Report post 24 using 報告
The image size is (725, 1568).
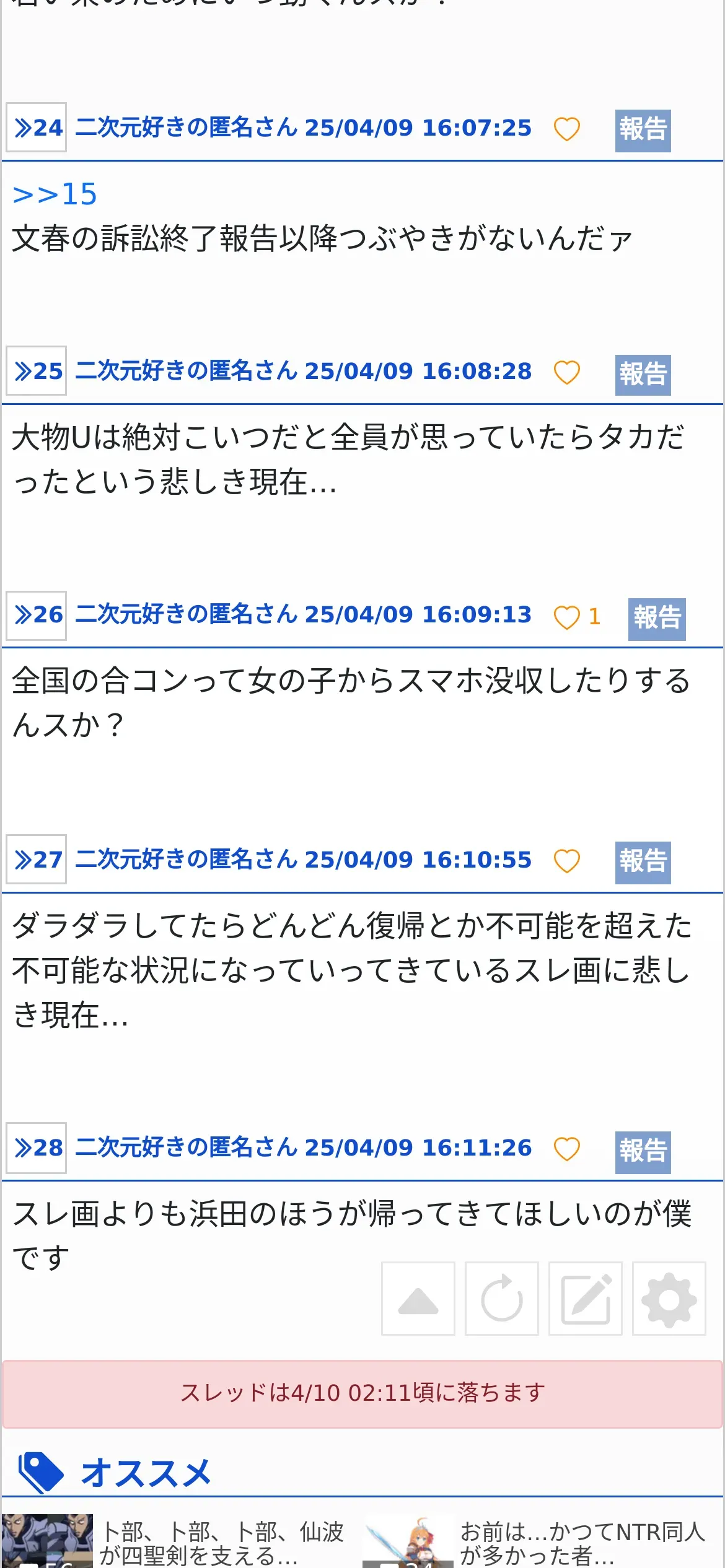(643, 130)
